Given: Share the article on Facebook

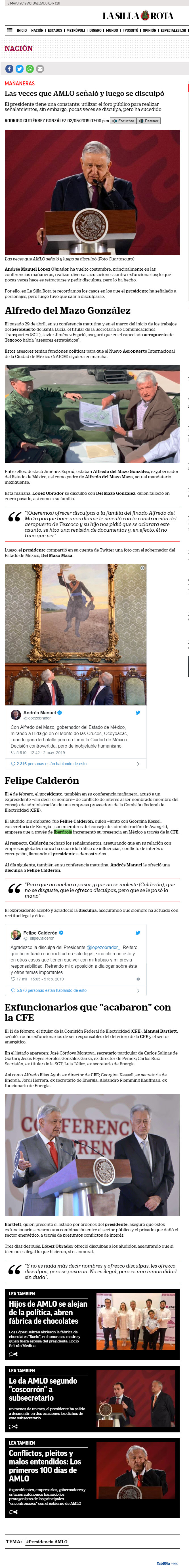Looking at the screenshot, I should point(9,69).
